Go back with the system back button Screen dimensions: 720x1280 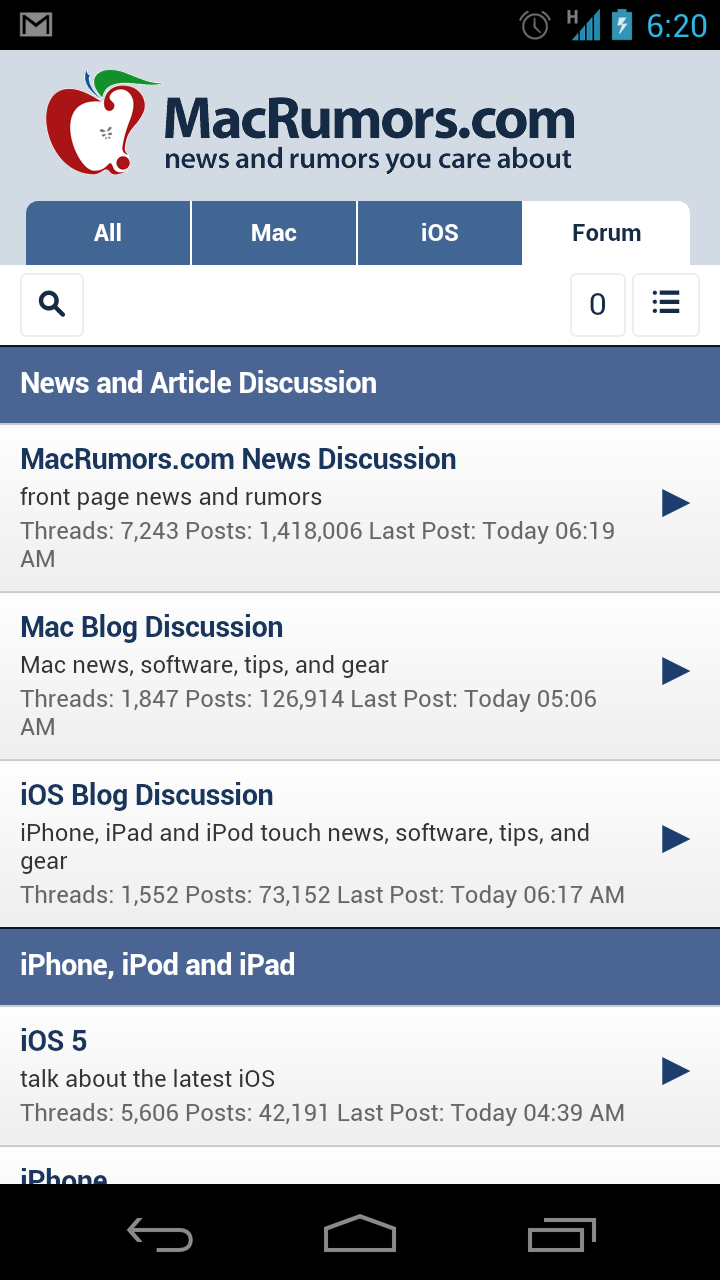coord(160,1235)
